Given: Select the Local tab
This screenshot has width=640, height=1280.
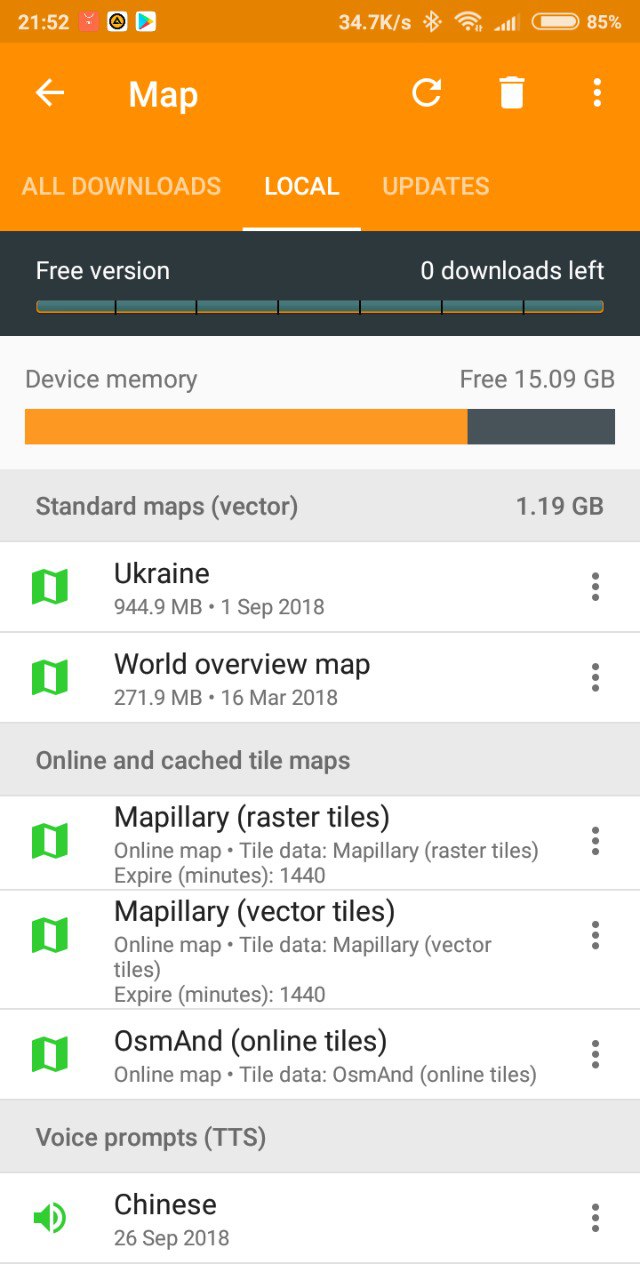Looking at the screenshot, I should [302, 186].
